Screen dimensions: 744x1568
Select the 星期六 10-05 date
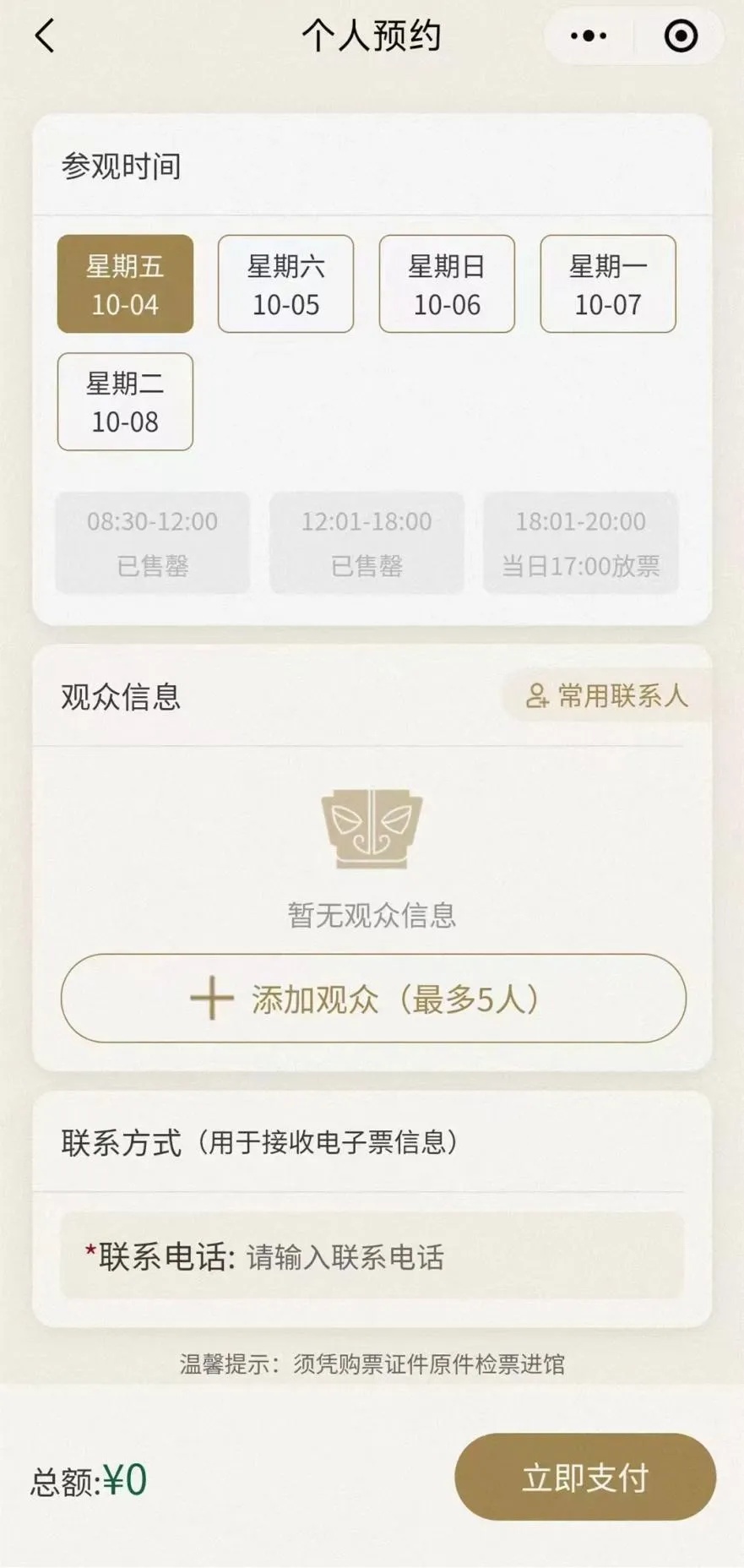pyautogui.click(x=285, y=285)
